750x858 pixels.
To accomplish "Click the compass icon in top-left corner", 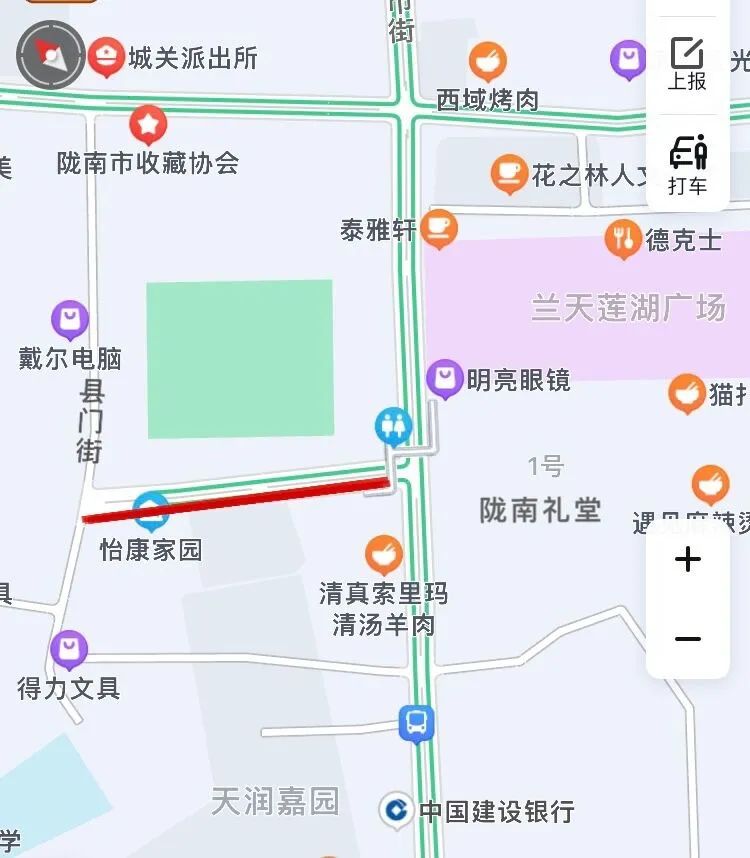I will [50, 56].
